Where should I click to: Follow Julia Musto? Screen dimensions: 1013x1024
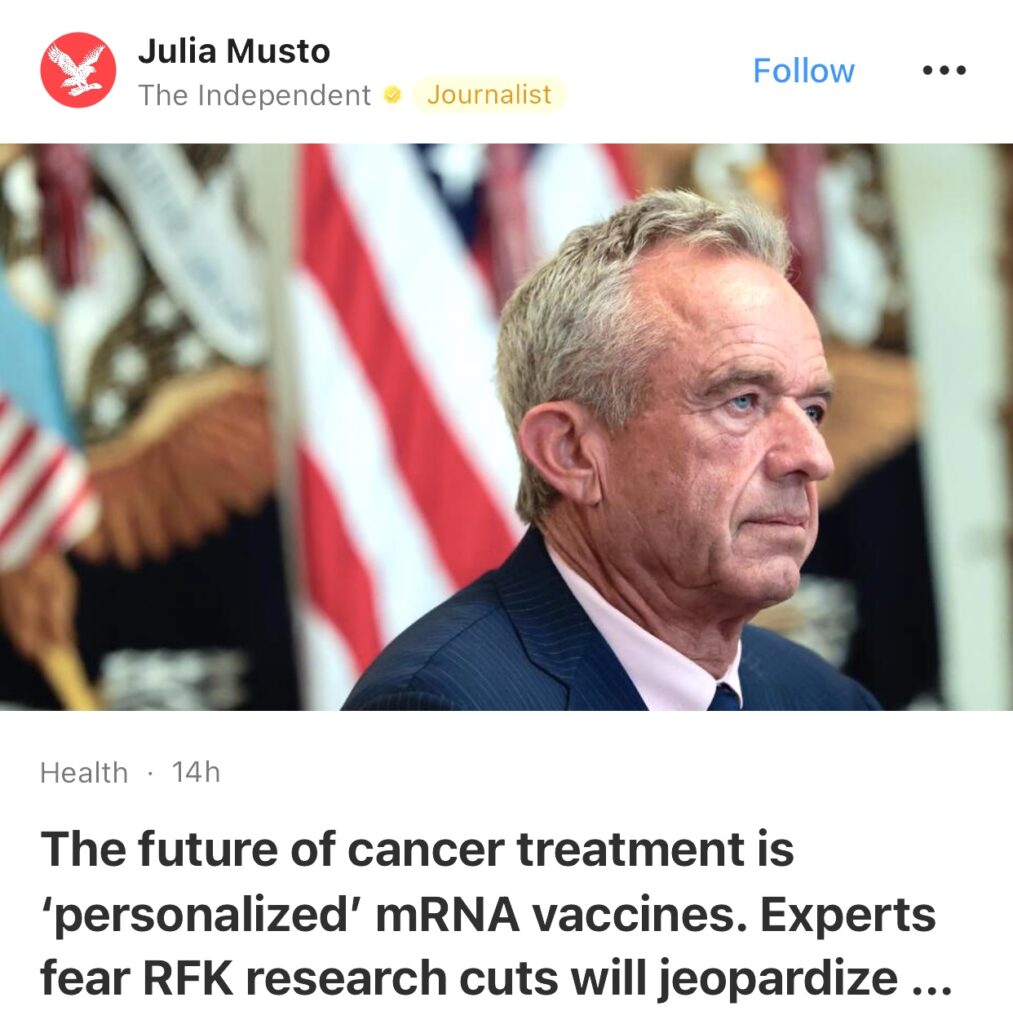tap(803, 71)
